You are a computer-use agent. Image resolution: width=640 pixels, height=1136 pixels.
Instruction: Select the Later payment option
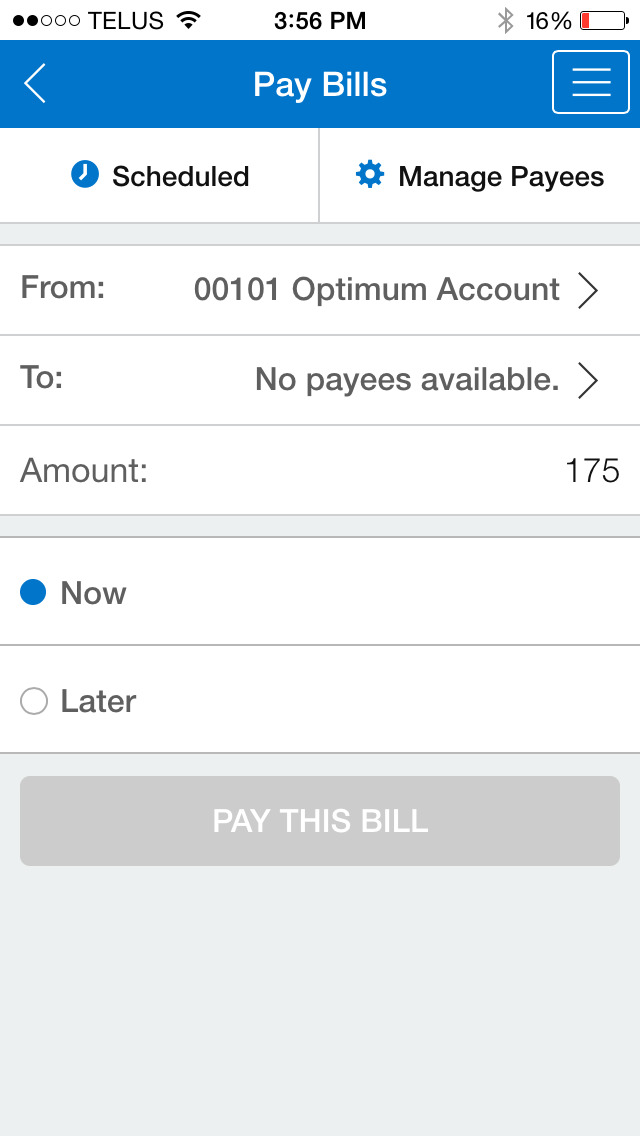320,700
